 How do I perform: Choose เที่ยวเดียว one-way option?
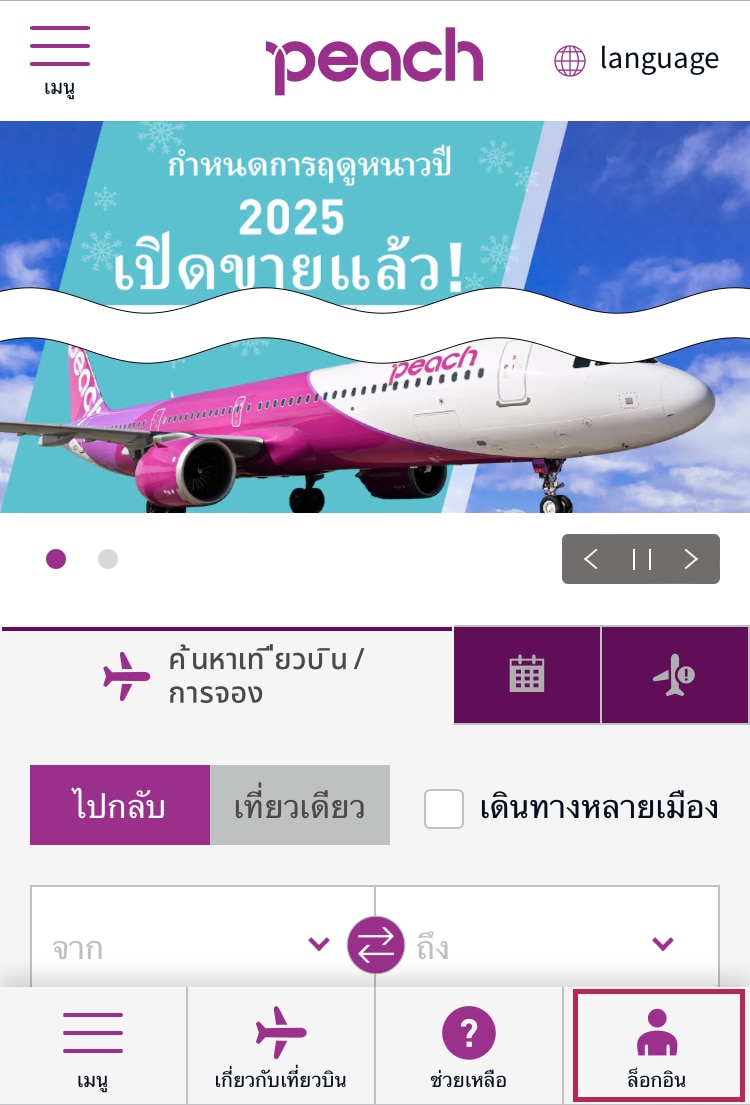[299, 805]
